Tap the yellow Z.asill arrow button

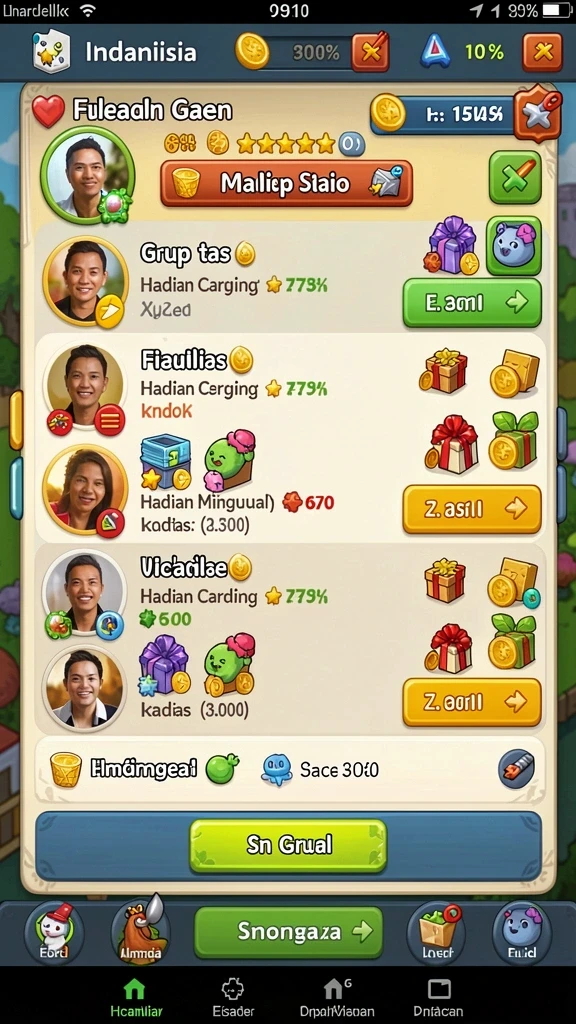[472, 509]
